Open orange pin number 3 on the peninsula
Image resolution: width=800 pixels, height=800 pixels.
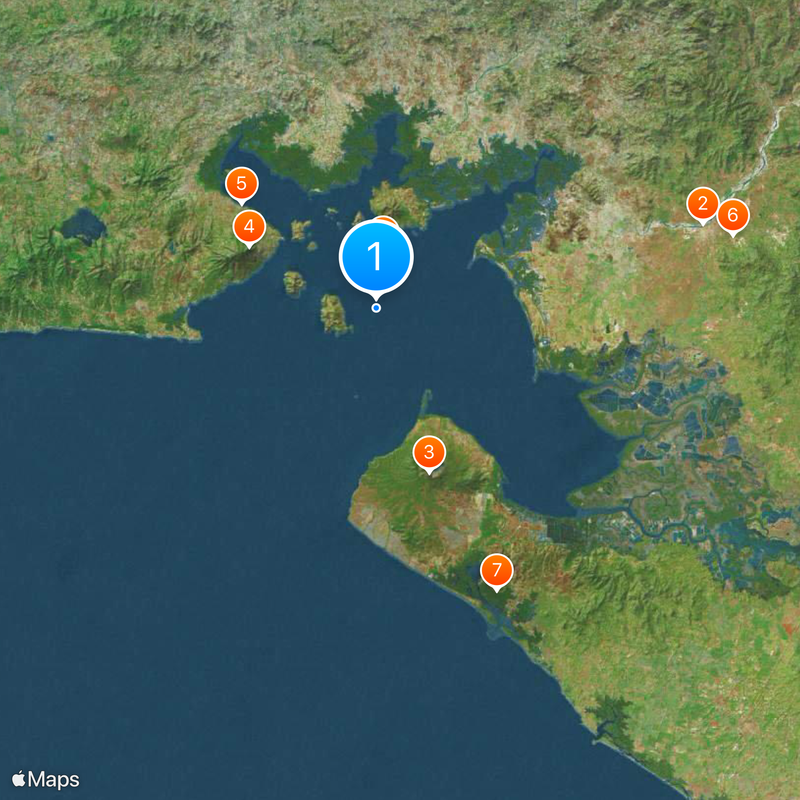[x=429, y=453]
